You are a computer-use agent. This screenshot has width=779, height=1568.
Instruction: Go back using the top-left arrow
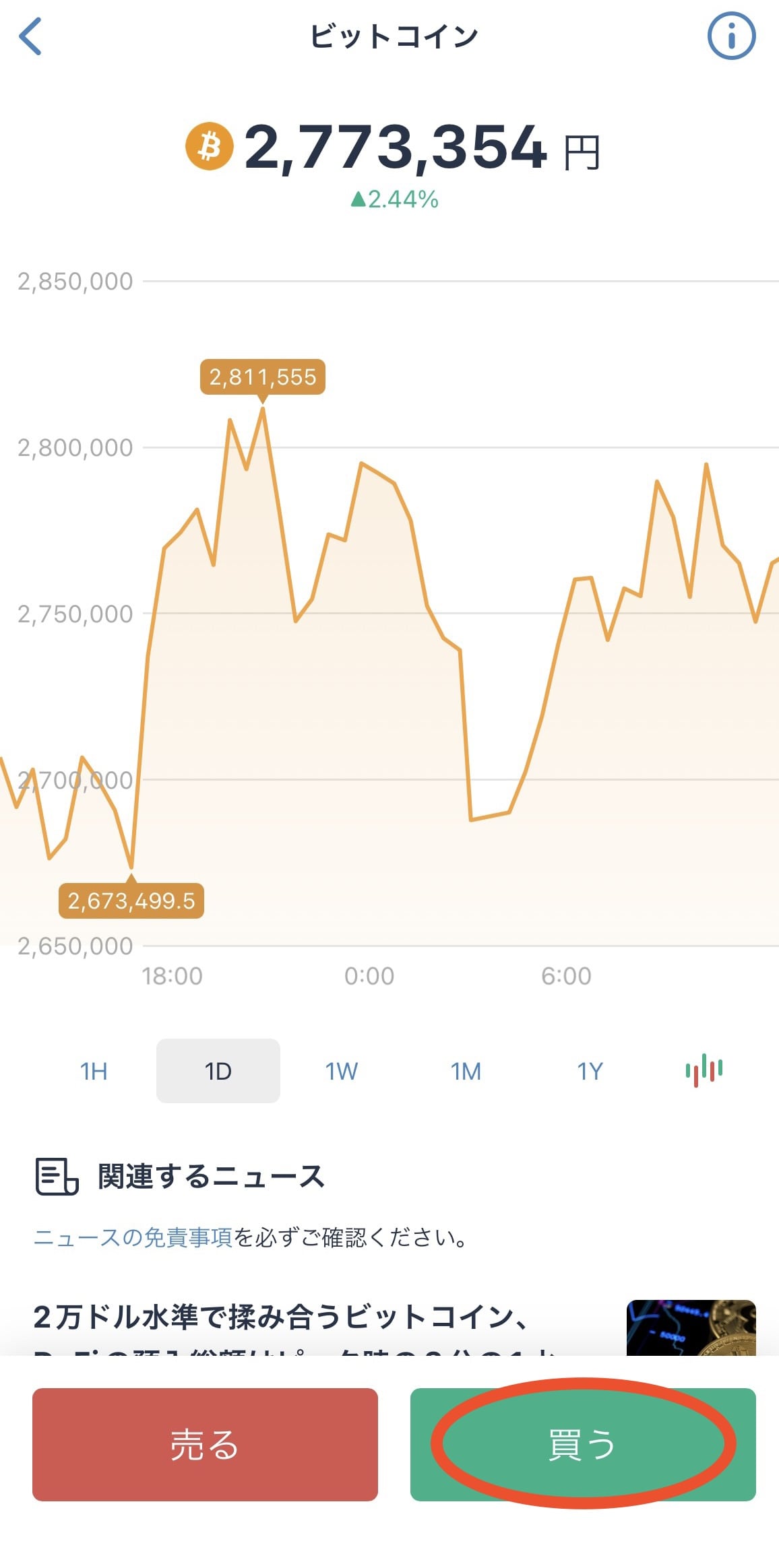[x=30, y=36]
